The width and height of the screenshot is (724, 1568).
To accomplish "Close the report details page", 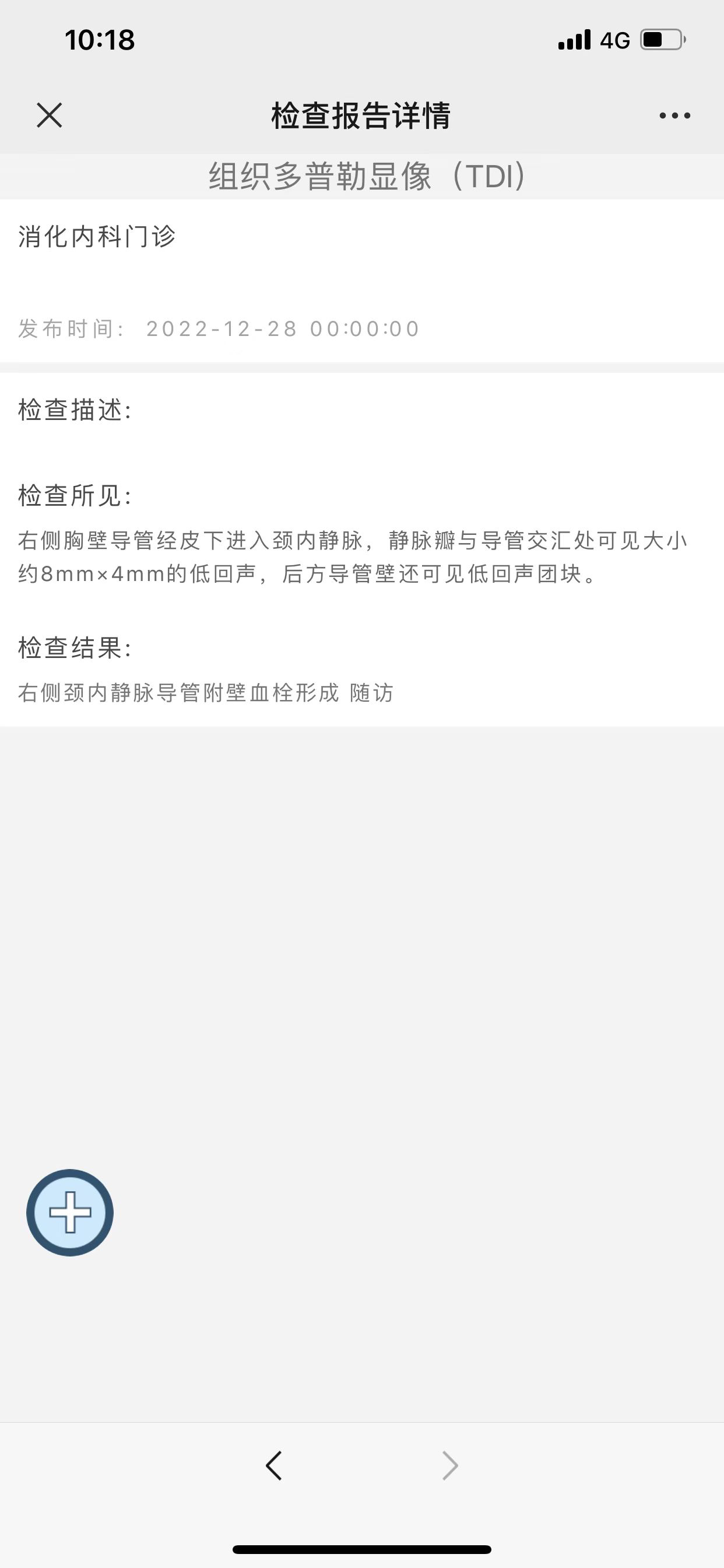I will 50,115.
